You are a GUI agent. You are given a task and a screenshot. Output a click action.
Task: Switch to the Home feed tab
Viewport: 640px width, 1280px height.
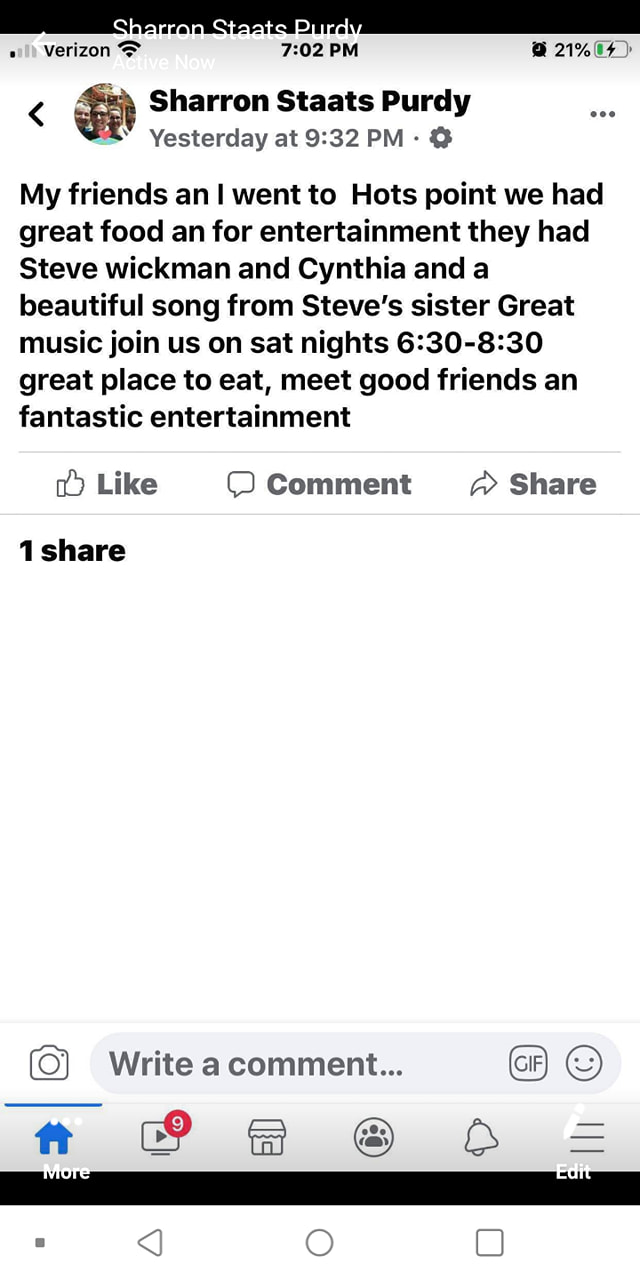(x=54, y=1137)
